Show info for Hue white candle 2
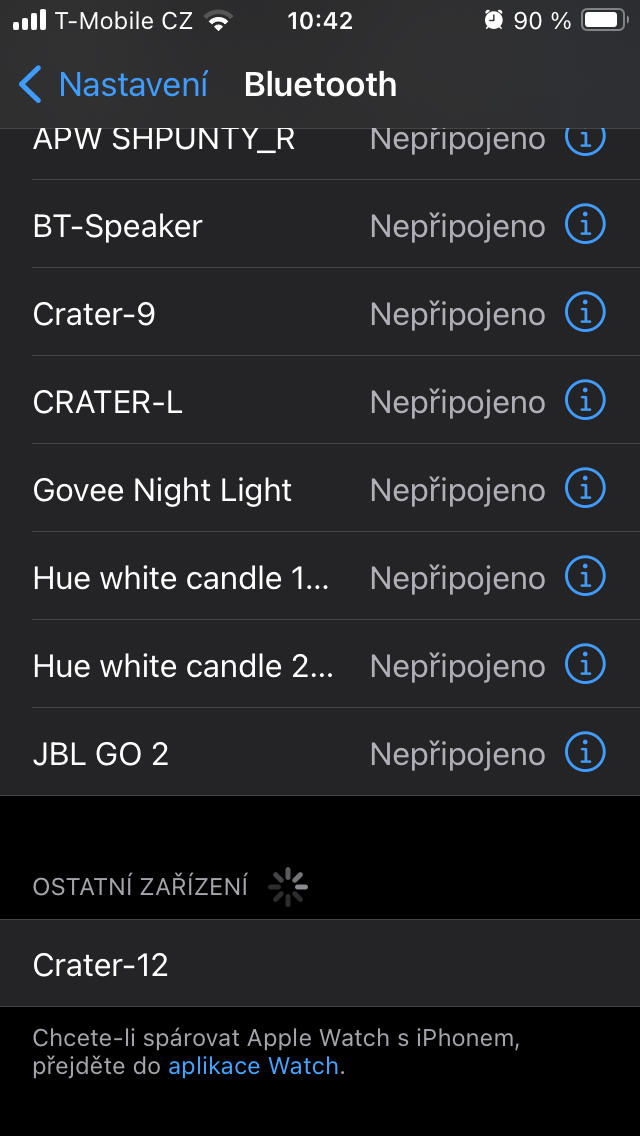 [585, 666]
